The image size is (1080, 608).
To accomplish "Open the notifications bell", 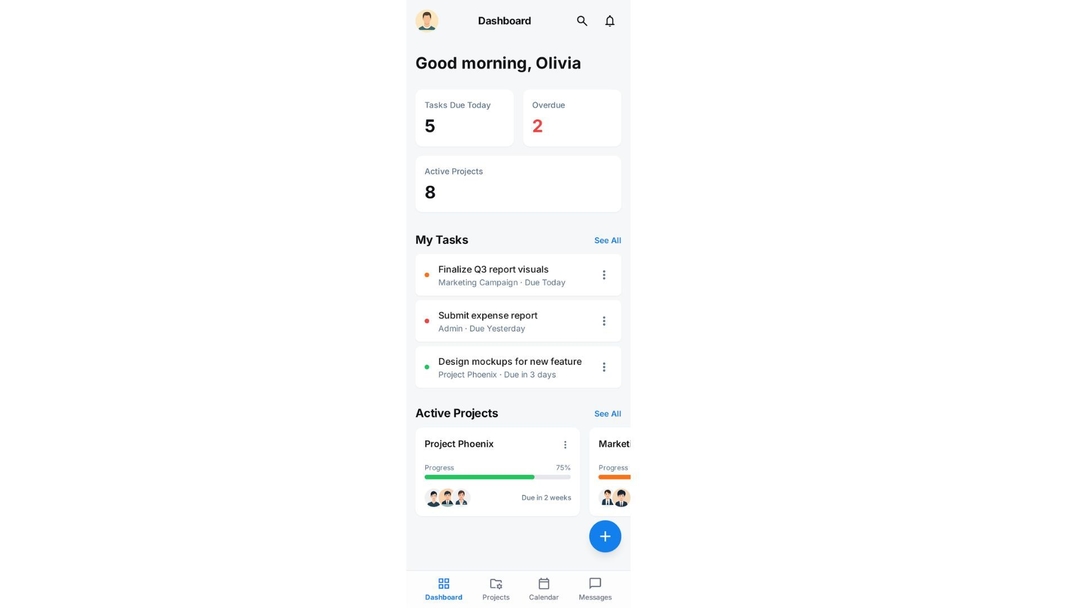I will (x=610, y=21).
